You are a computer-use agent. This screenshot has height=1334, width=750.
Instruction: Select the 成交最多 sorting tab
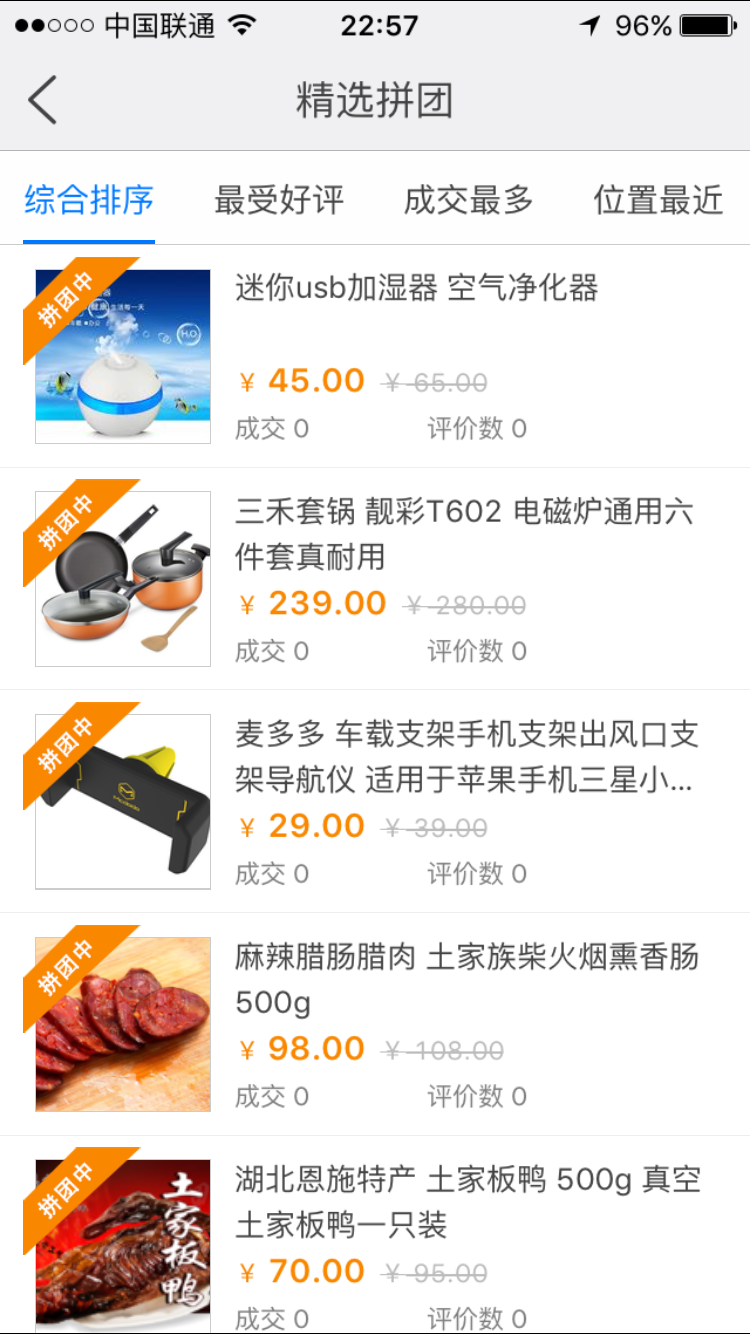(x=468, y=200)
